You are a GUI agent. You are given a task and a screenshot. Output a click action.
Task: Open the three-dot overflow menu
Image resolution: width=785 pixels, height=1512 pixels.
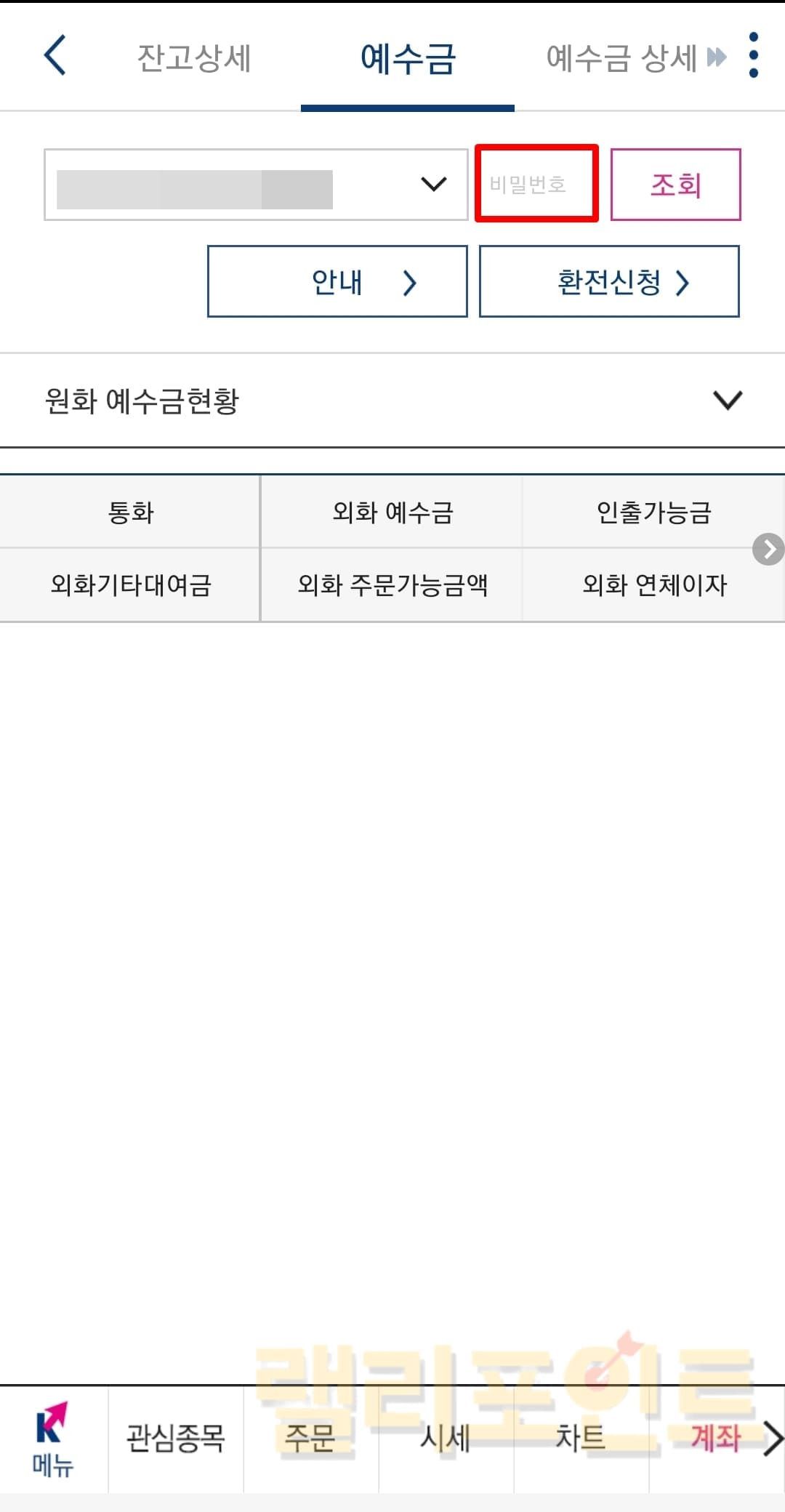[753, 55]
